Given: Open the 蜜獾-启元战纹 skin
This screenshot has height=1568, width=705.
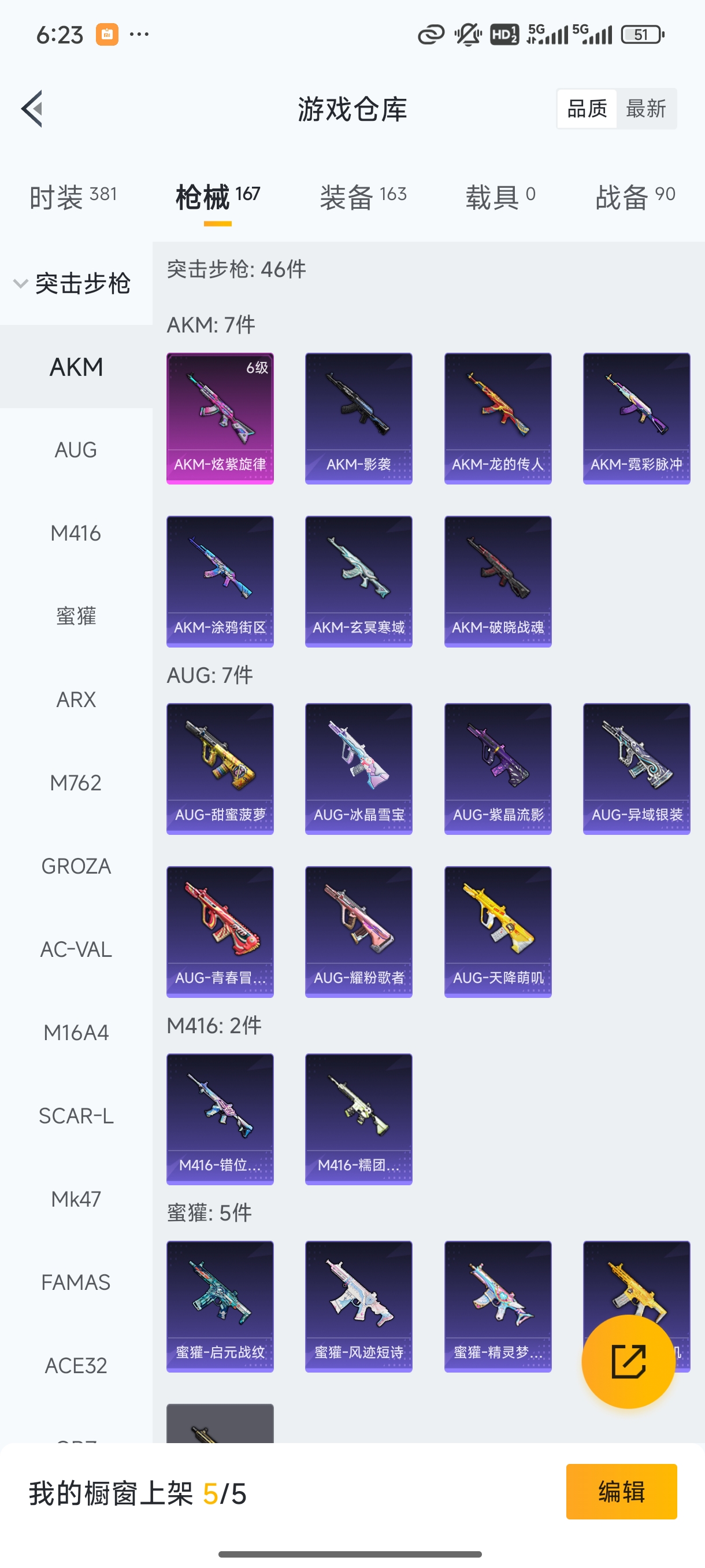Looking at the screenshot, I should [x=220, y=1306].
